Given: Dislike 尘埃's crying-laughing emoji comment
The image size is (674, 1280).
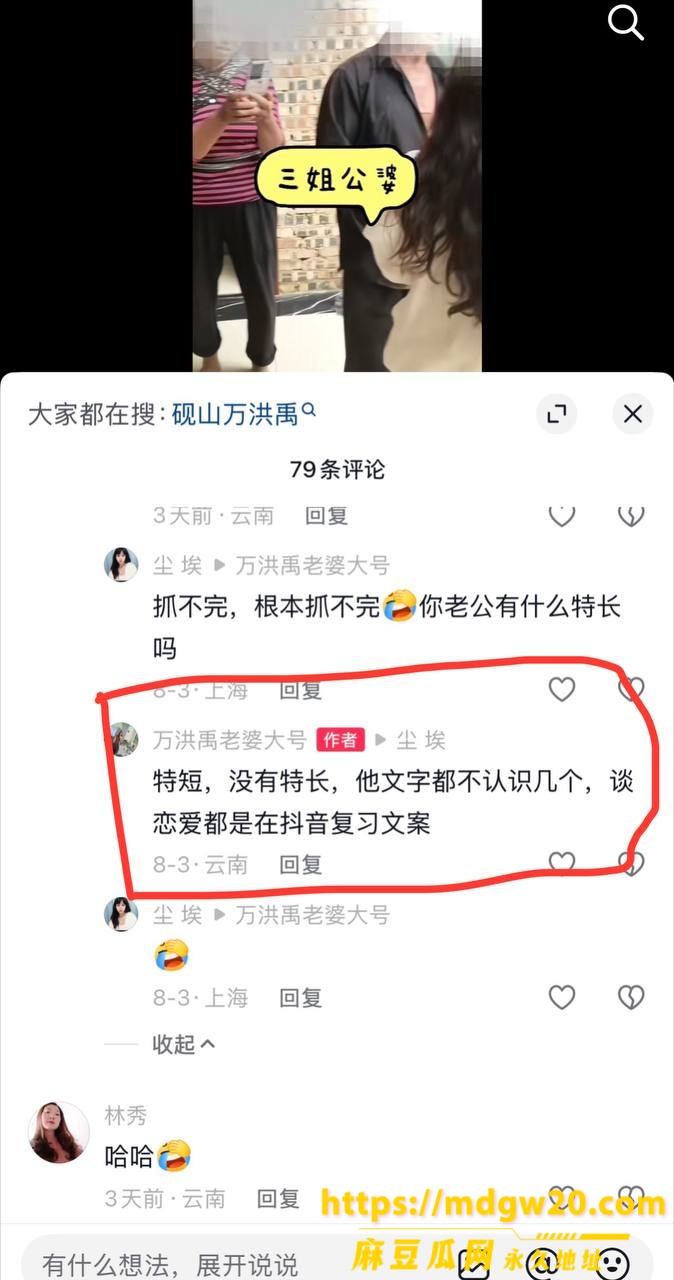Looking at the screenshot, I should point(630,997).
